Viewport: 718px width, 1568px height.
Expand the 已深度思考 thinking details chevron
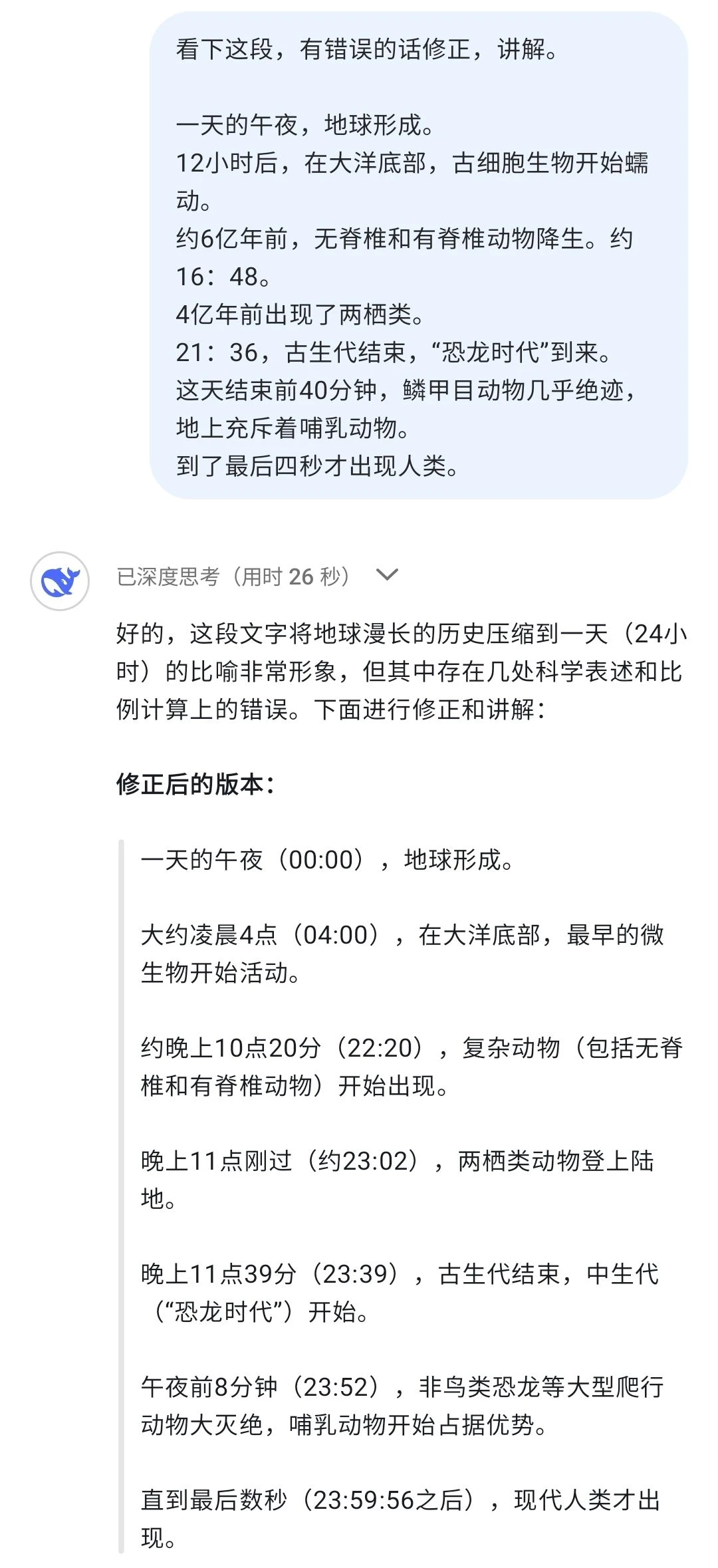click(x=387, y=575)
